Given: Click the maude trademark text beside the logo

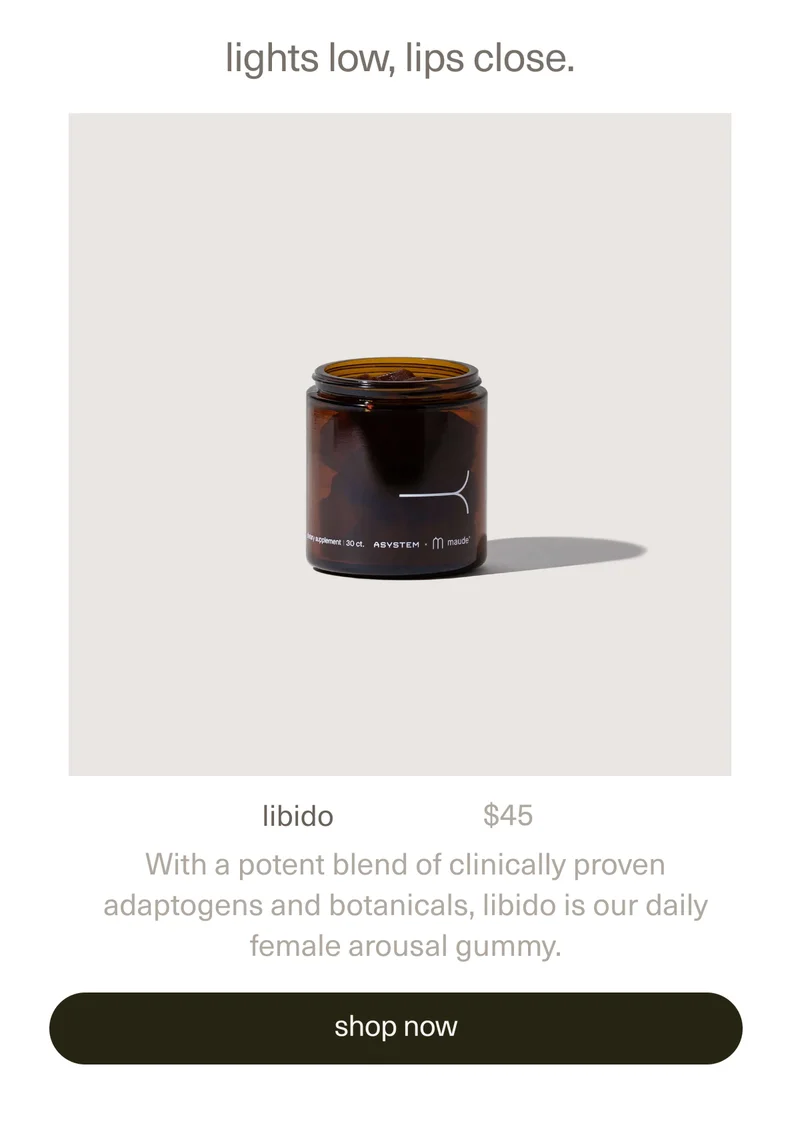Looking at the screenshot, I should [x=458, y=542].
